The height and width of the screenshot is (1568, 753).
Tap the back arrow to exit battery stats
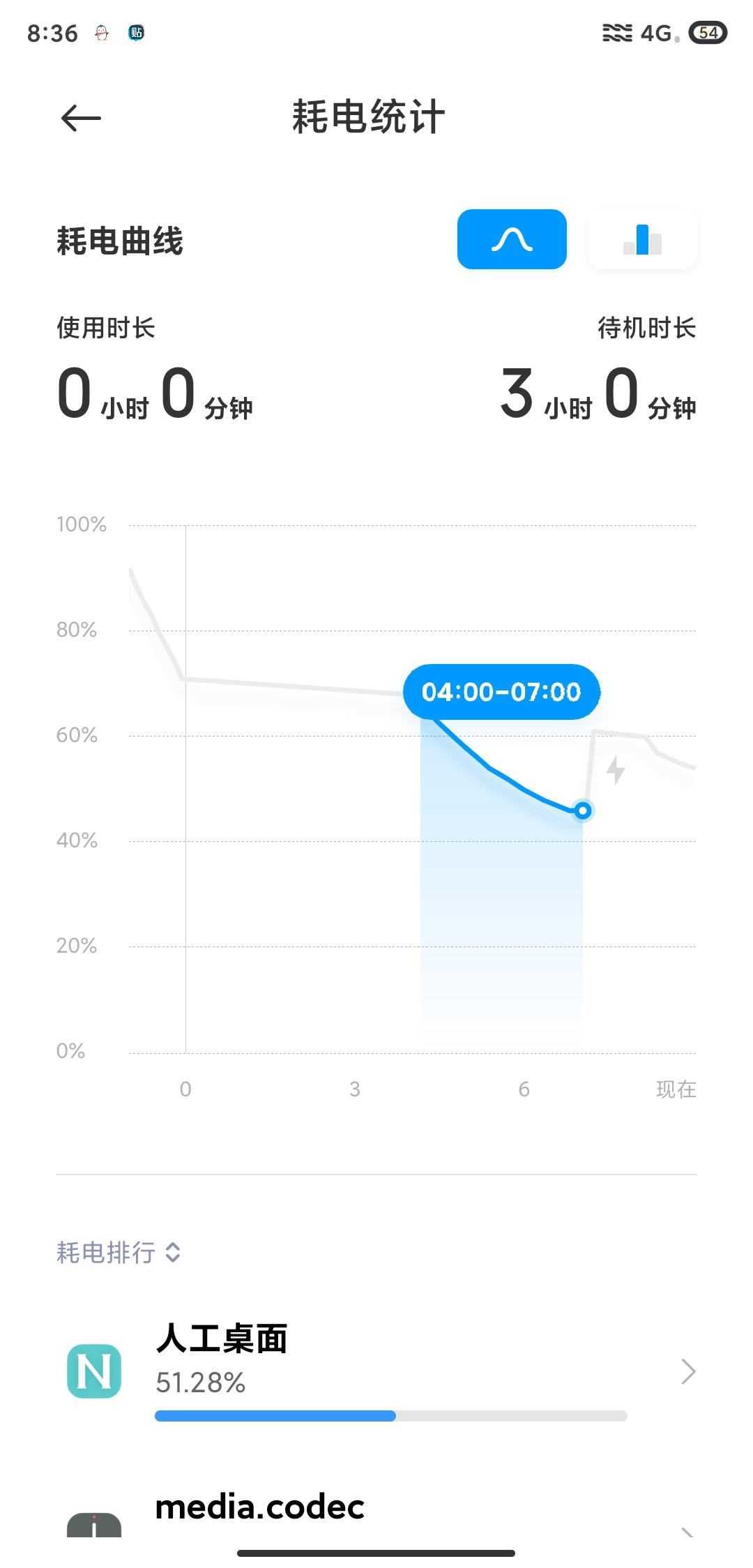tap(79, 117)
